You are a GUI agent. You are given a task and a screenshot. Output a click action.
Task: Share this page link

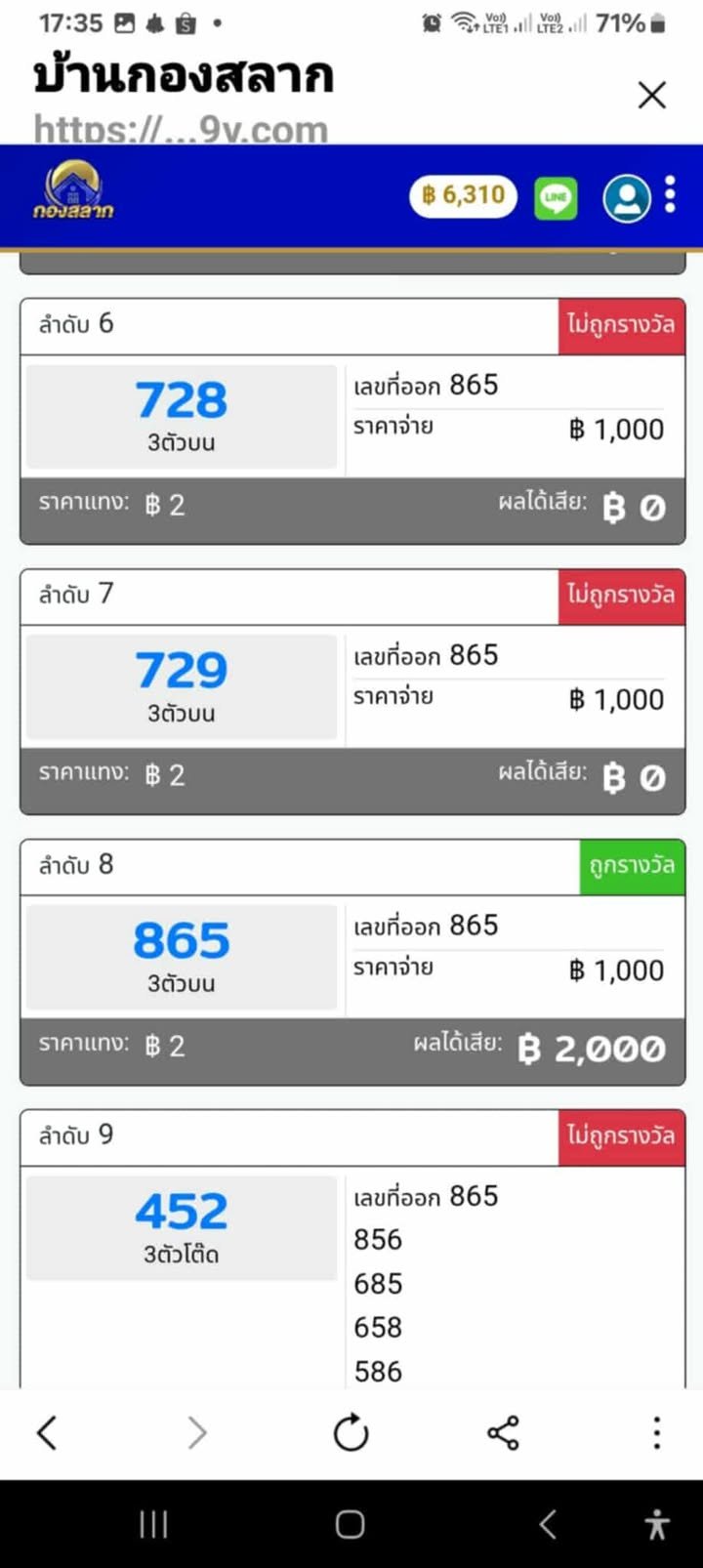[x=503, y=1433]
